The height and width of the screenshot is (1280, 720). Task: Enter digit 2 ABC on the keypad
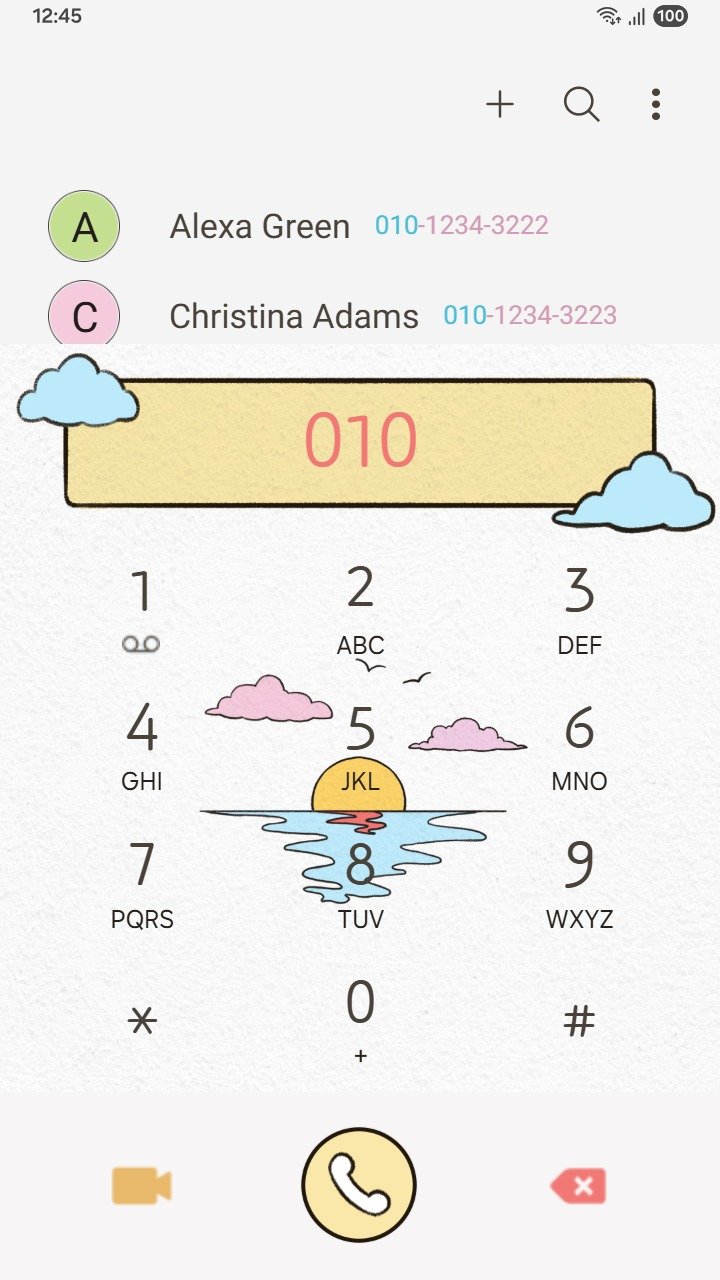360,608
